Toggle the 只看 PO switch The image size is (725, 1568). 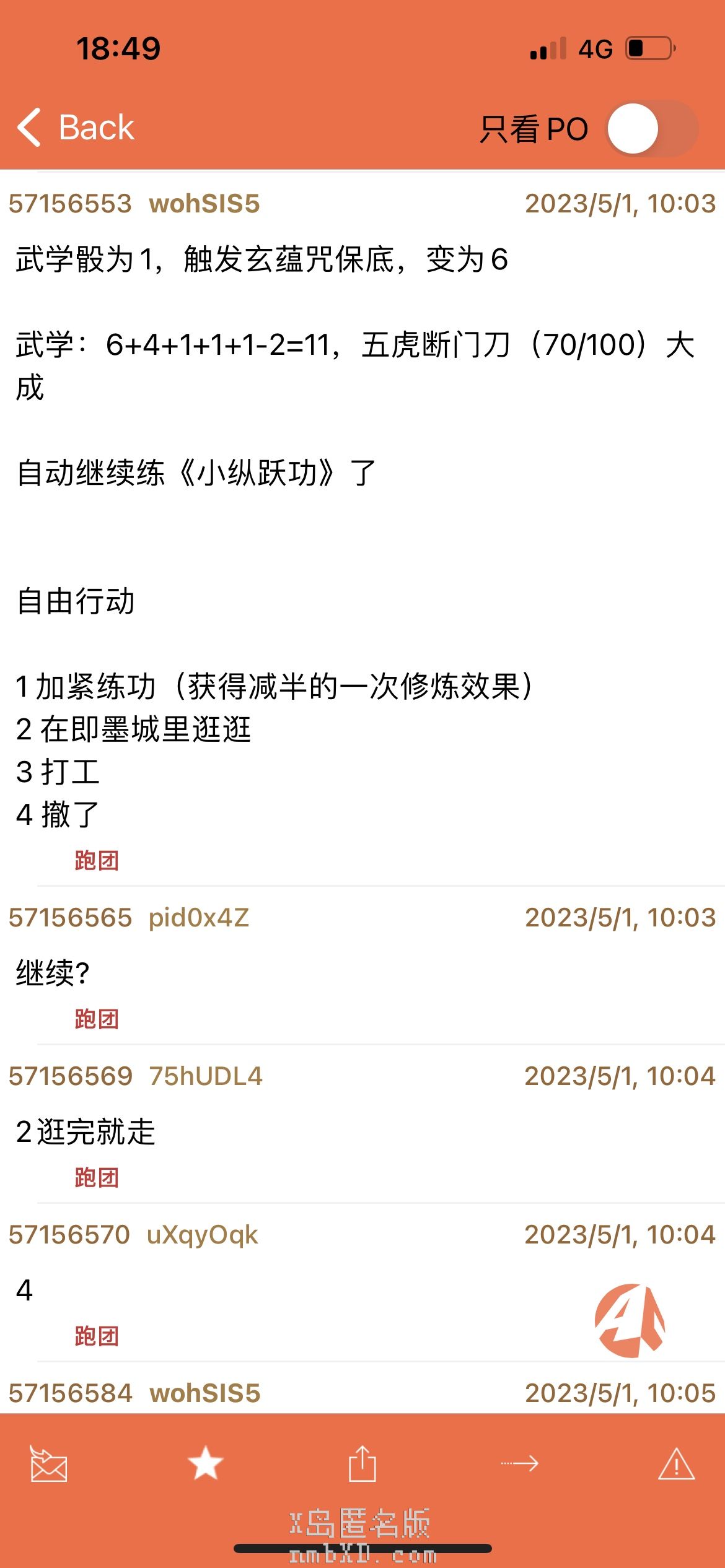tap(652, 129)
